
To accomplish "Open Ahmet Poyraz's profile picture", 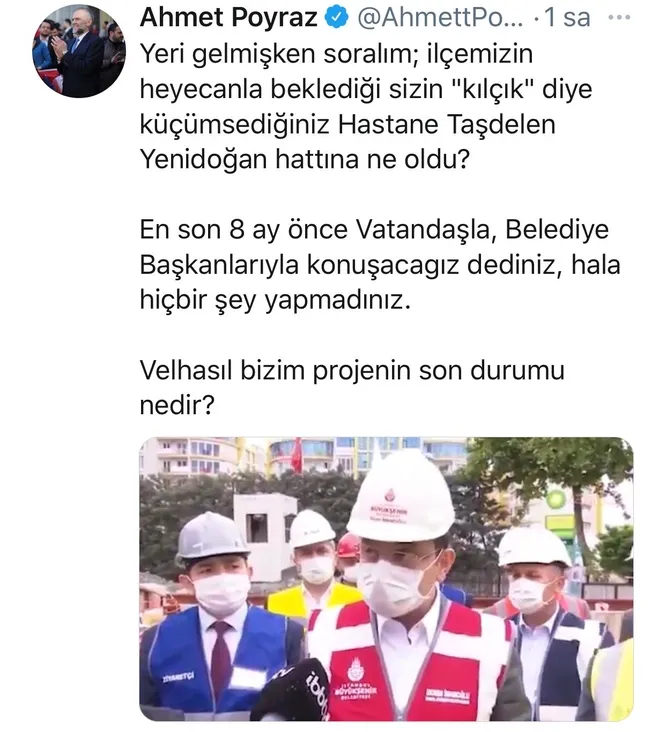I will point(77,51).
